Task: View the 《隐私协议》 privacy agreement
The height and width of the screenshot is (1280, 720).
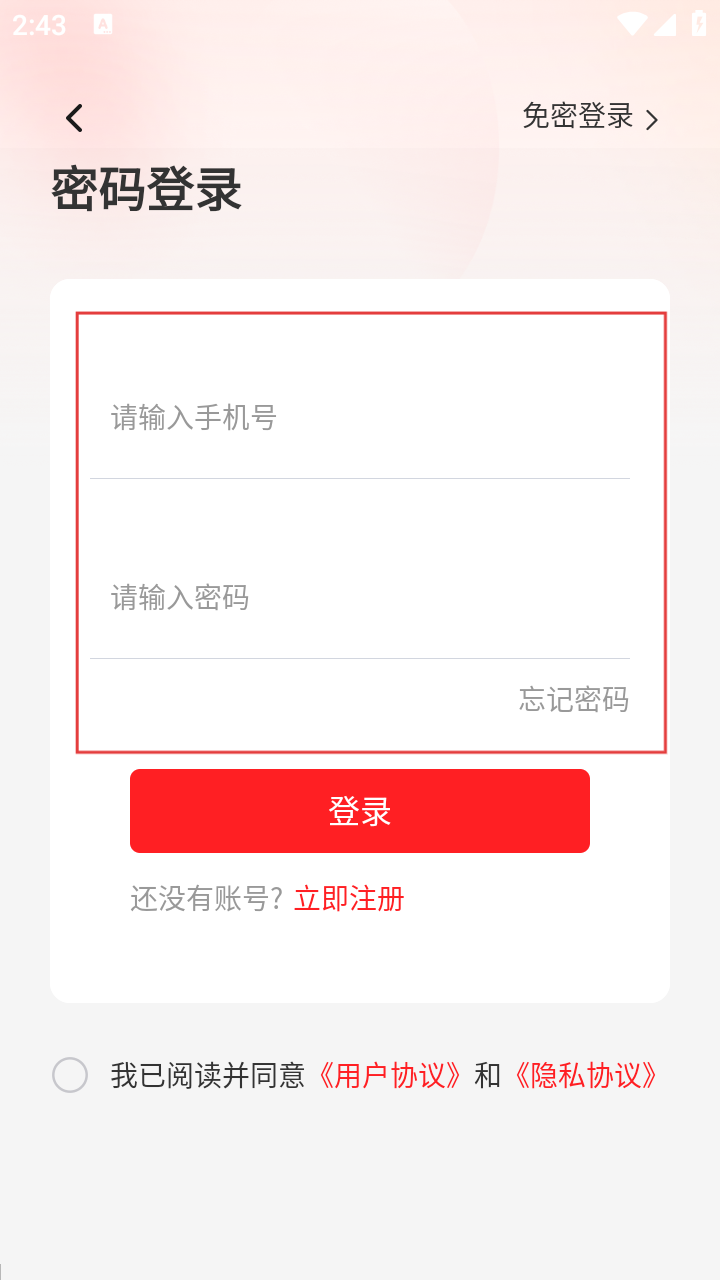Action: (x=585, y=1076)
